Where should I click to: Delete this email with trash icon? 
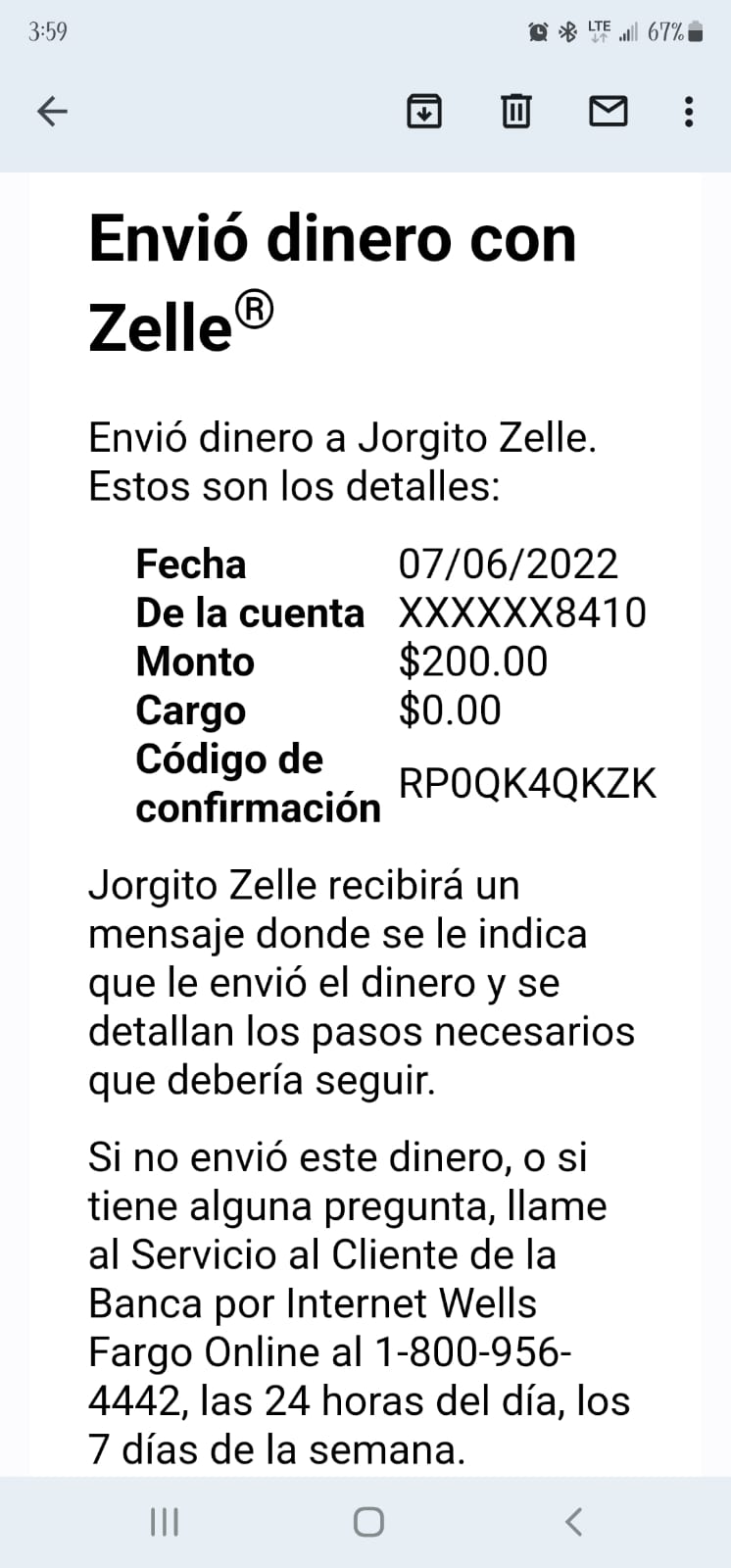pyautogui.click(x=516, y=112)
